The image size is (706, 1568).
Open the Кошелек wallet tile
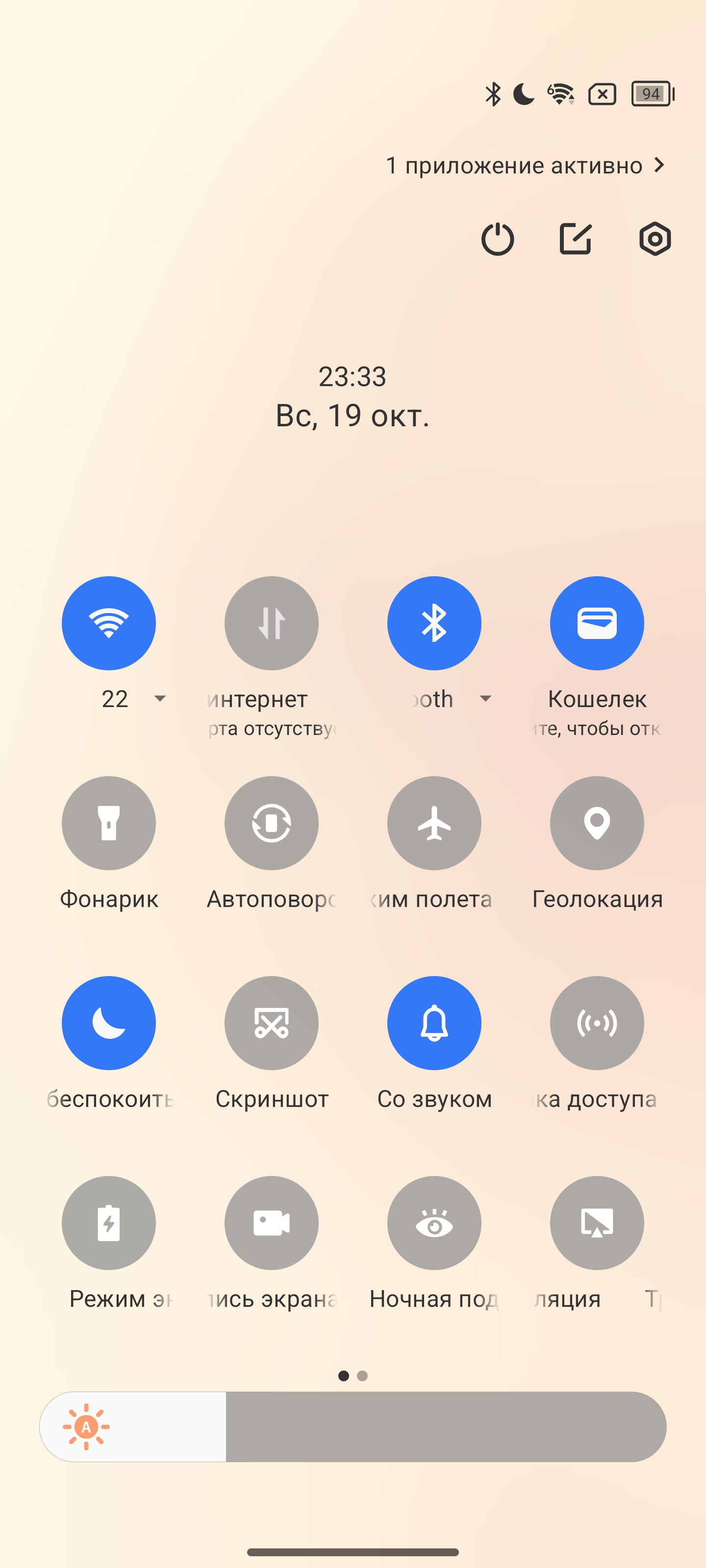click(x=597, y=623)
